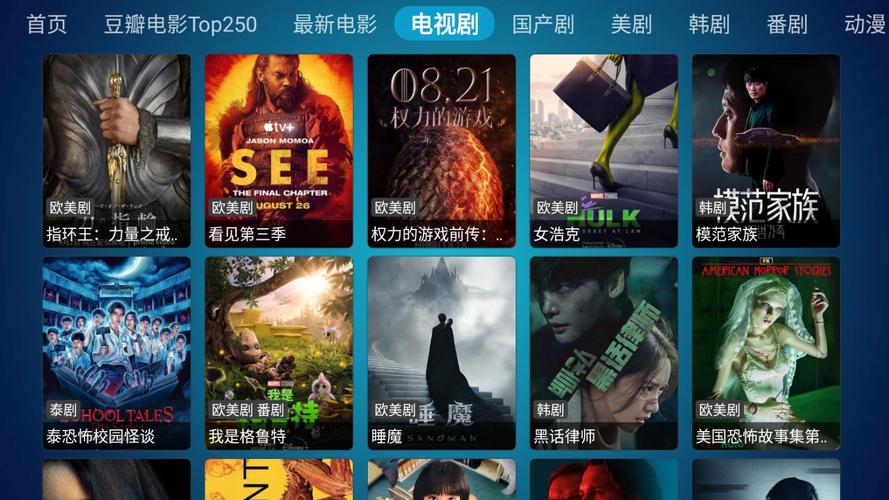Open the 动漫 tab
Image resolution: width=889 pixels, height=500 pixels.
click(x=864, y=24)
